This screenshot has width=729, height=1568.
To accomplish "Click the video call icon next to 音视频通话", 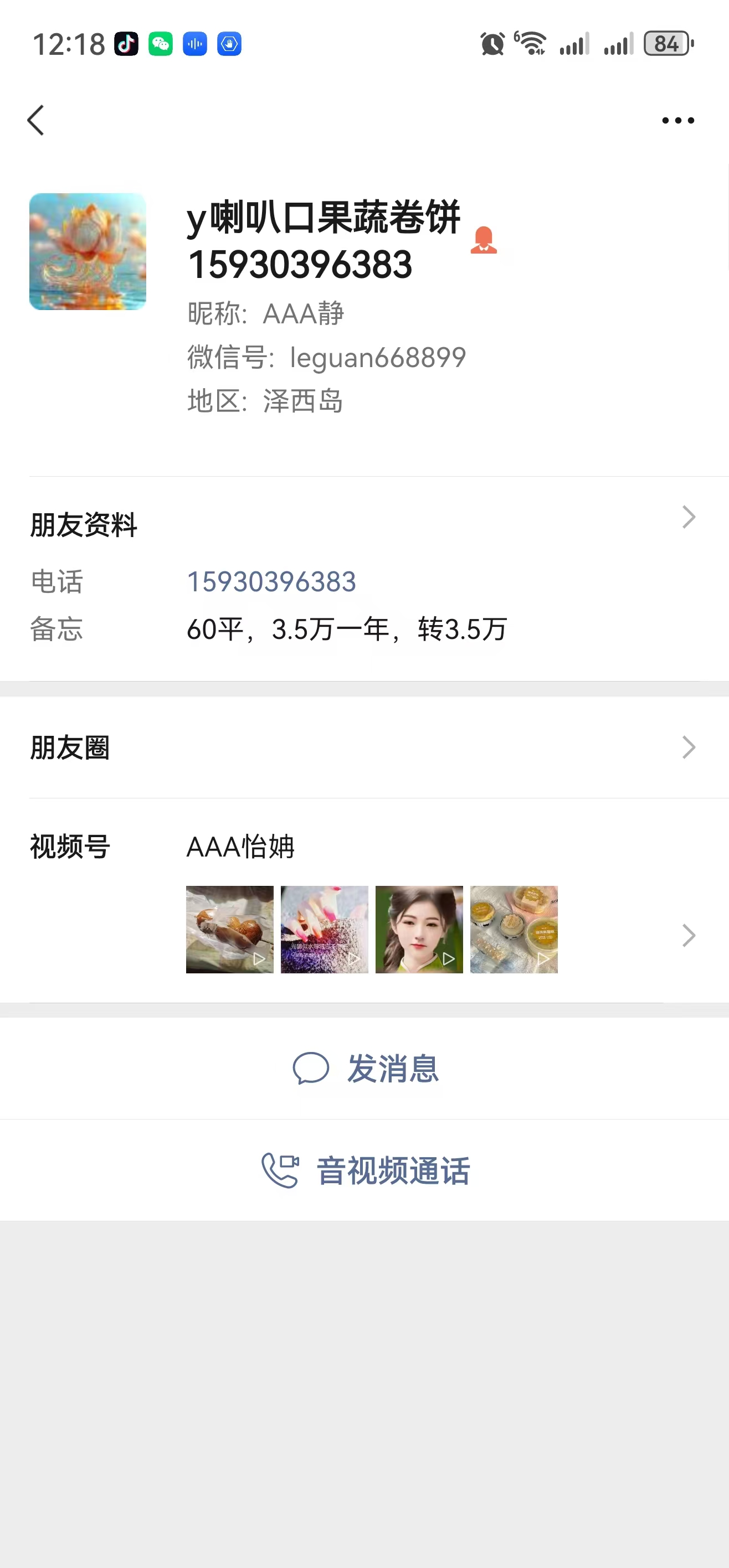I will (x=281, y=1168).
